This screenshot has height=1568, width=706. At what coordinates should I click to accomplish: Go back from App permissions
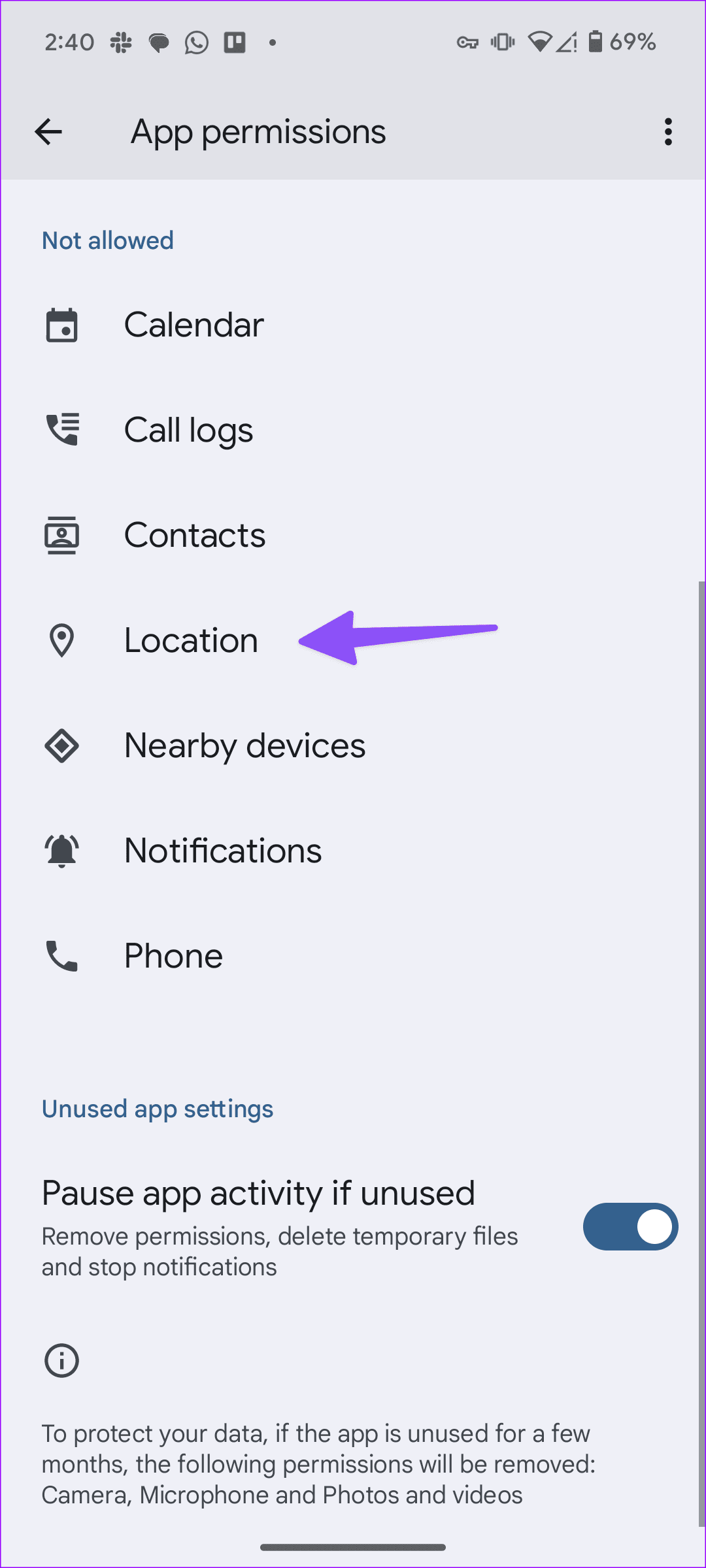coord(48,132)
